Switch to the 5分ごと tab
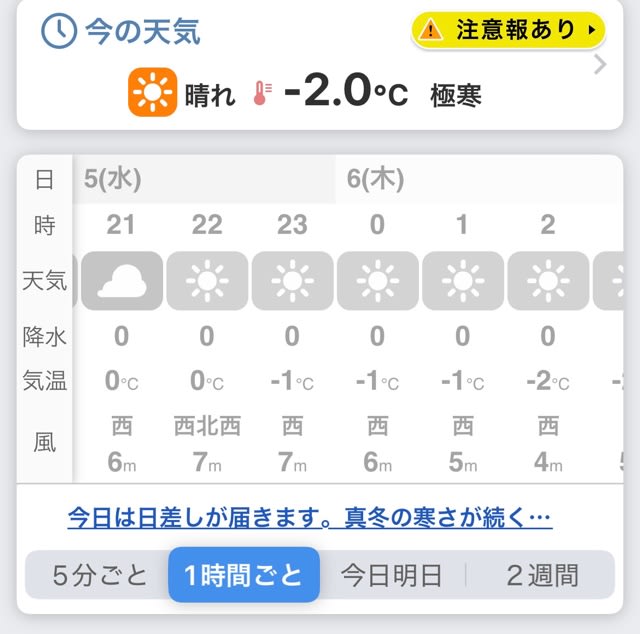The image size is (640, 634). coord(99,575)
